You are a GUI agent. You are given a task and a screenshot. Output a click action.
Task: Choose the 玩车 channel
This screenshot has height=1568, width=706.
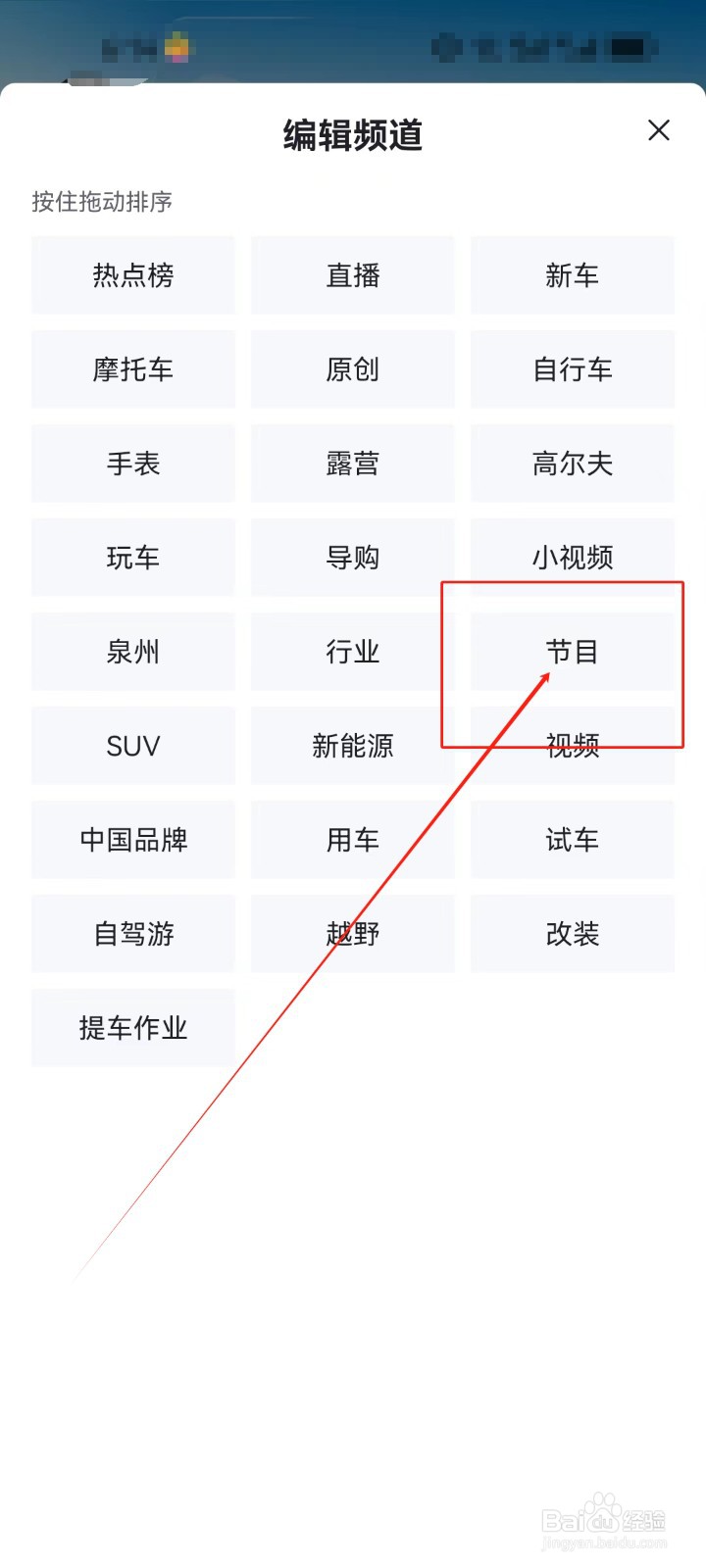coord(133,558)
